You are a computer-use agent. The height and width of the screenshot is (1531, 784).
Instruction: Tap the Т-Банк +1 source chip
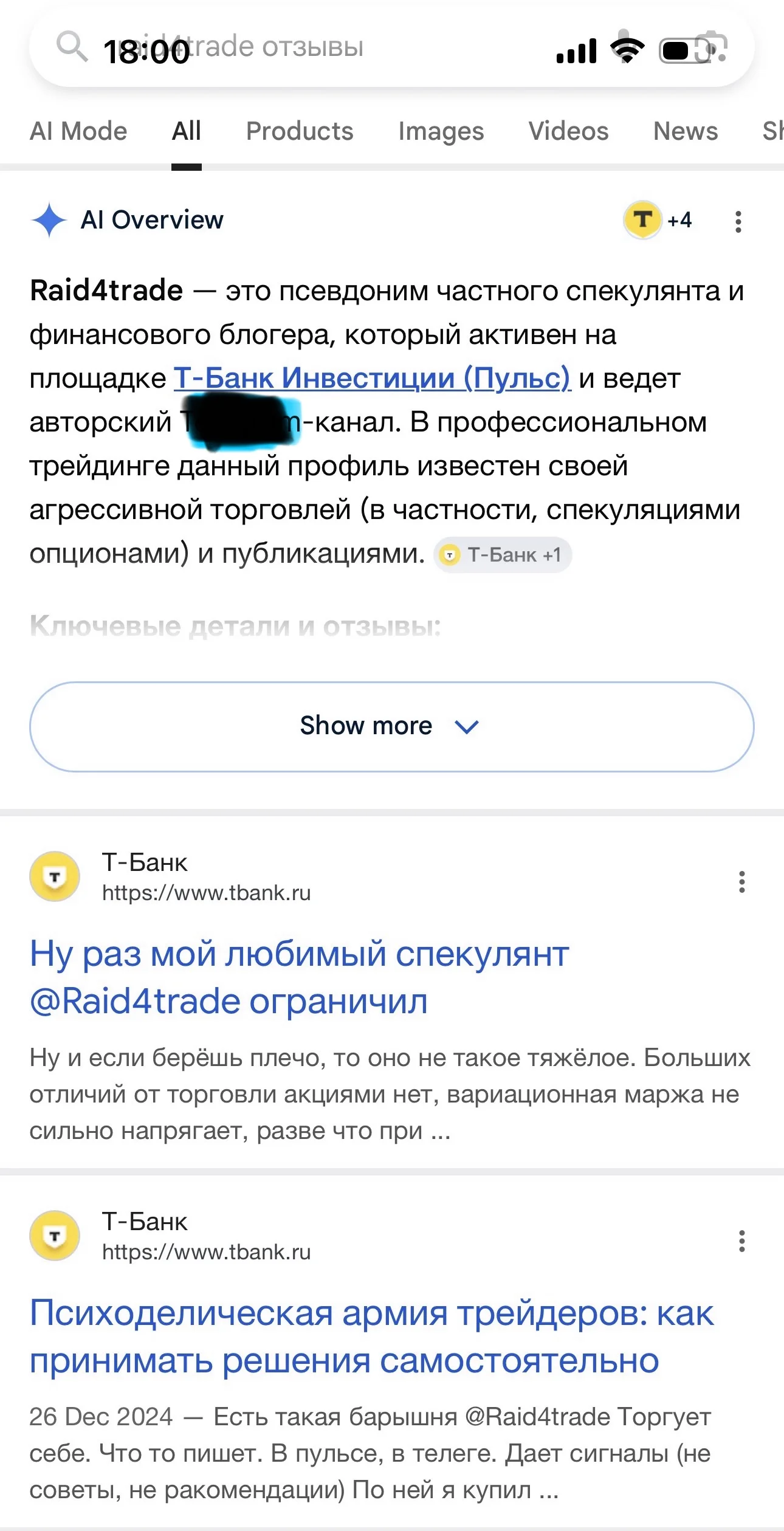click(x=503, y=555)
